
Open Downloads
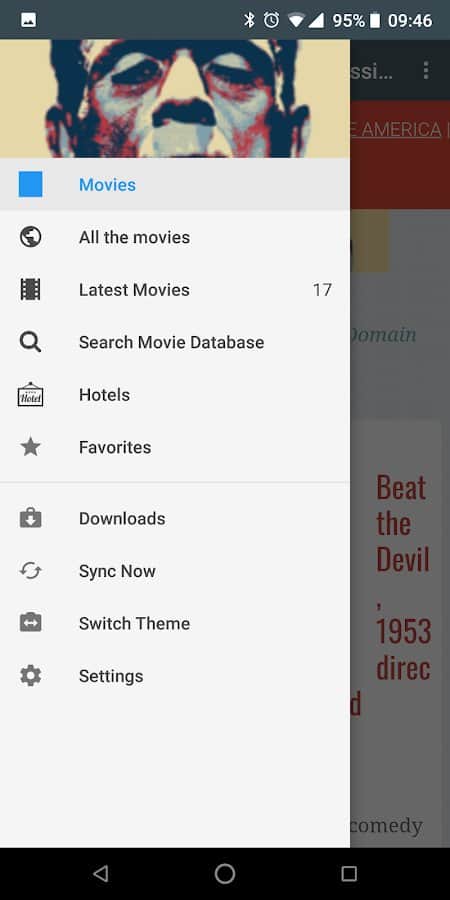[x=174, y=518]
